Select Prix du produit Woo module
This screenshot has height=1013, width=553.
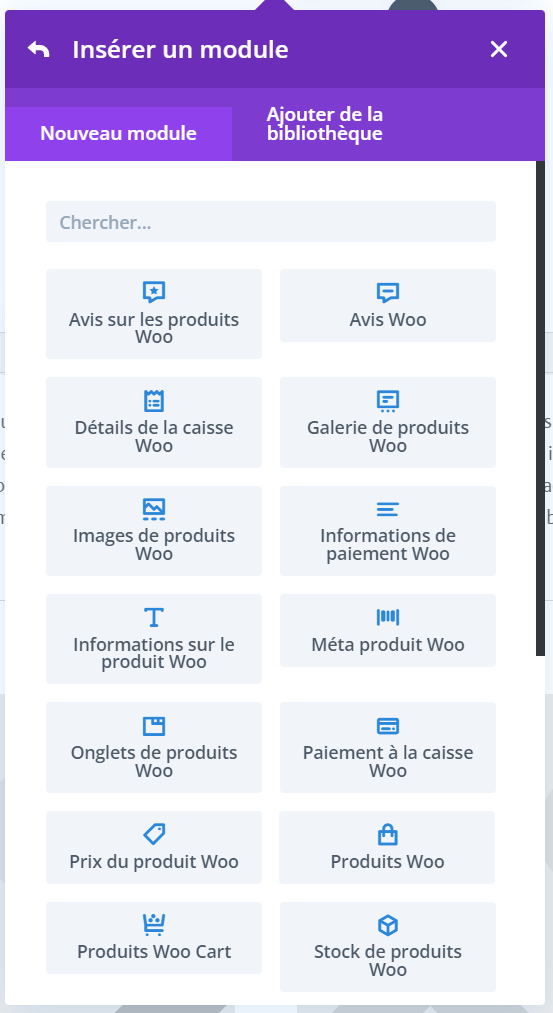coord(154,848)
